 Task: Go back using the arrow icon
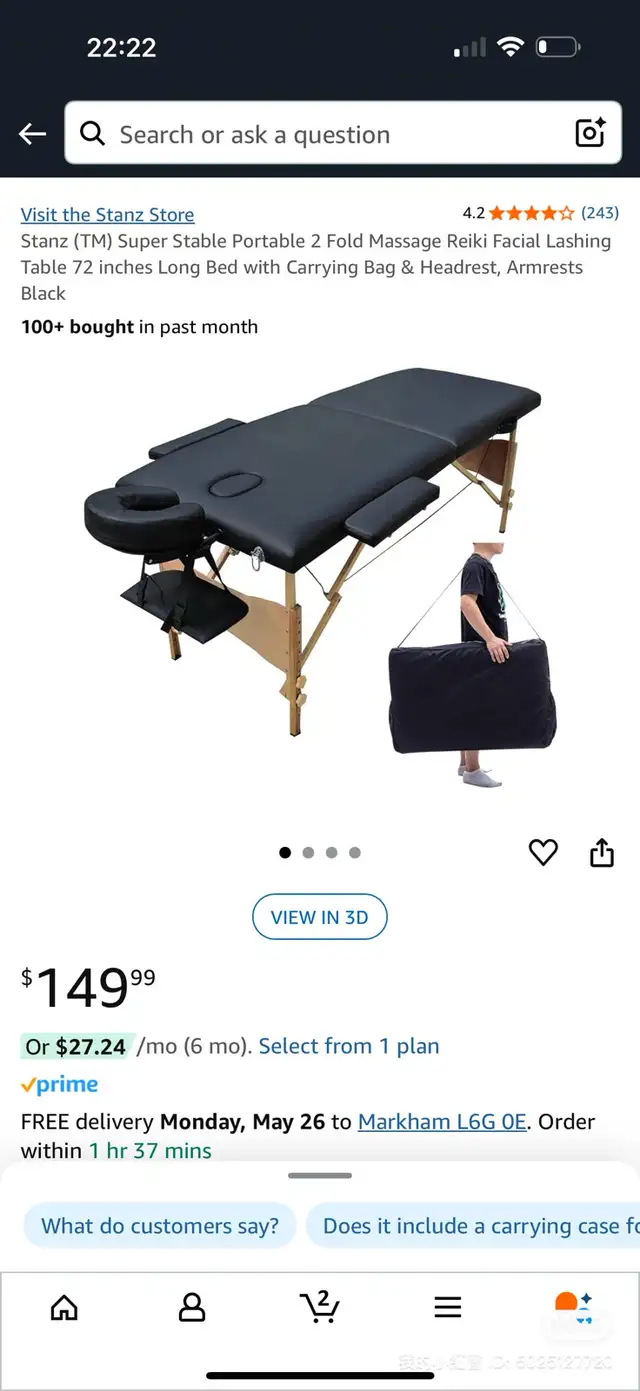[x=32, y=134]
